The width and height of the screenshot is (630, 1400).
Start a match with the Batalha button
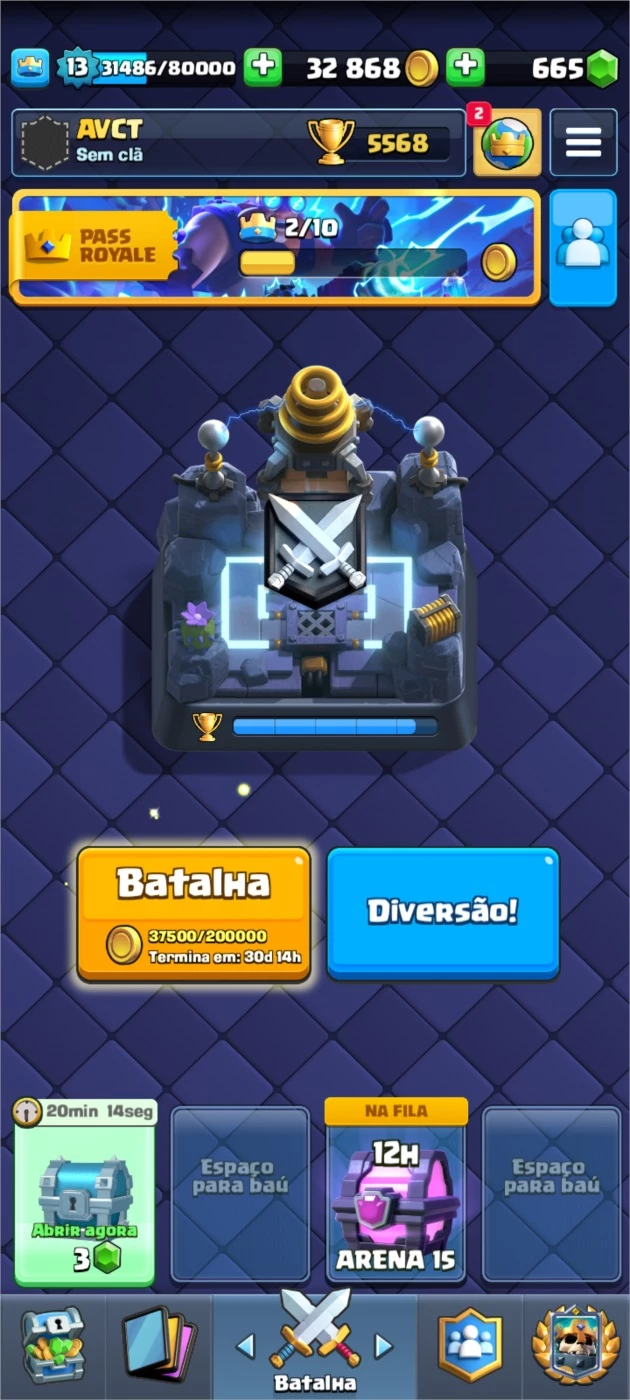[x=193, y=914]
